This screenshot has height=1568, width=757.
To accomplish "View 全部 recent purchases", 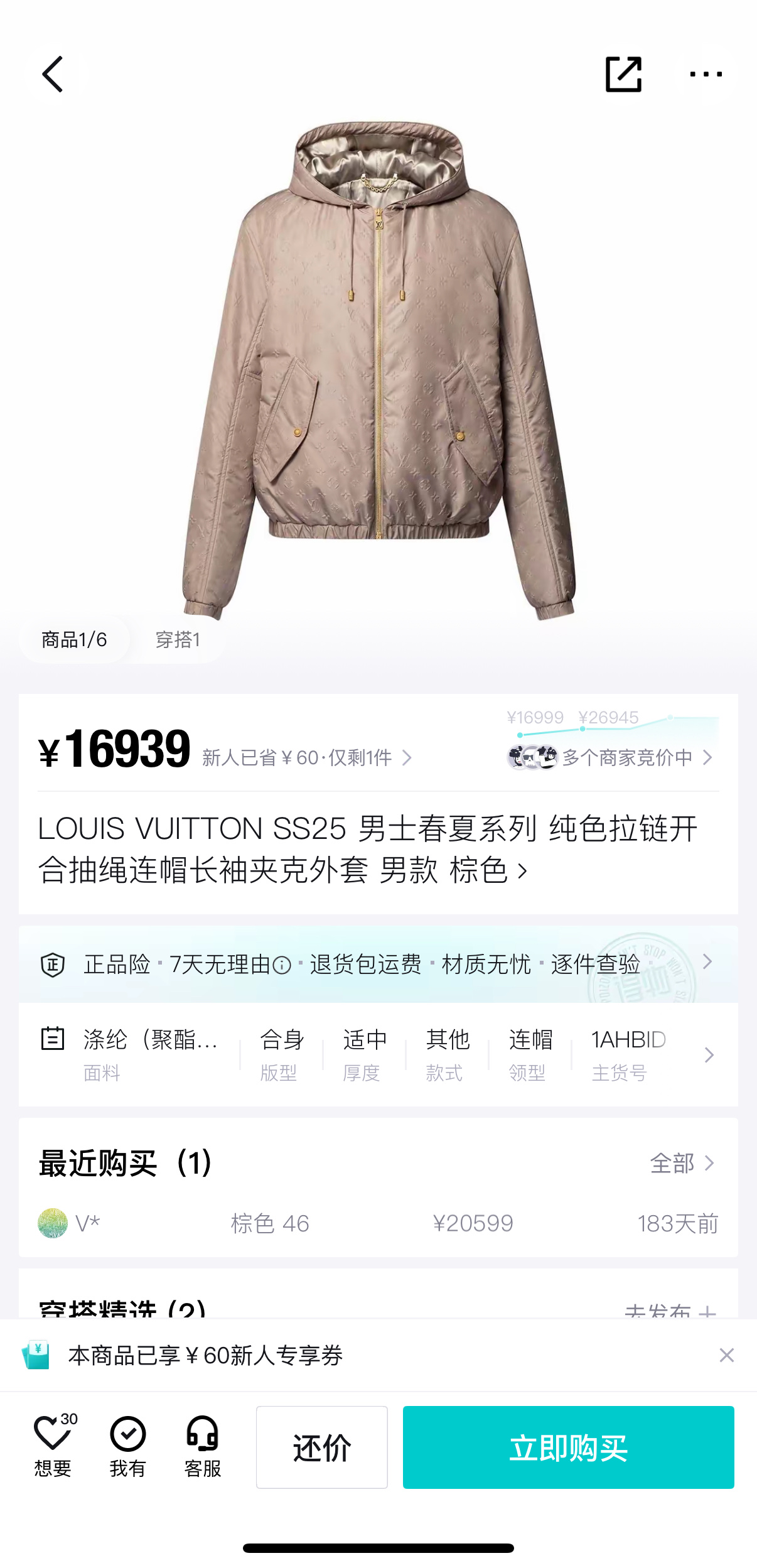I will (x=682, y=1163).
